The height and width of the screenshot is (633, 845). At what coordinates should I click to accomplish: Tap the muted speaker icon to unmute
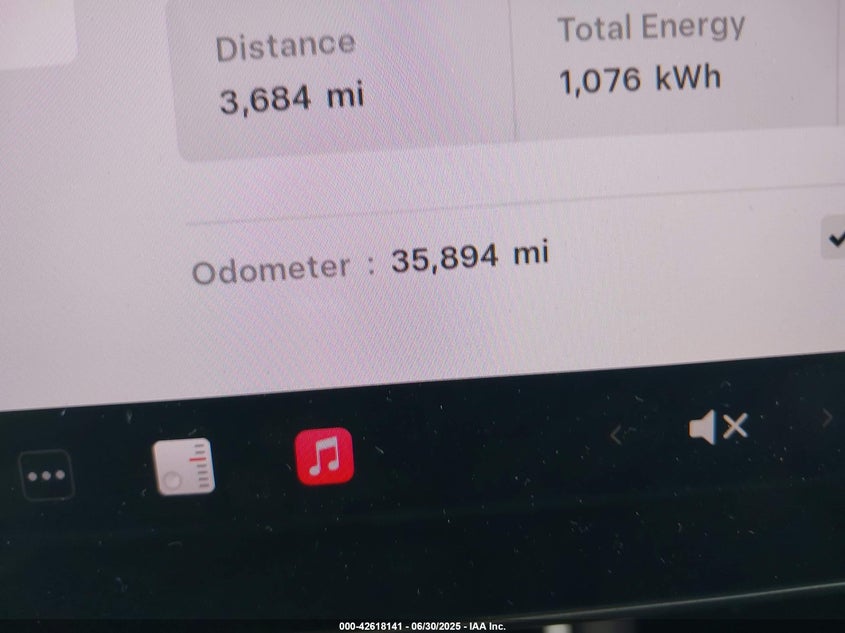(718, 428)
